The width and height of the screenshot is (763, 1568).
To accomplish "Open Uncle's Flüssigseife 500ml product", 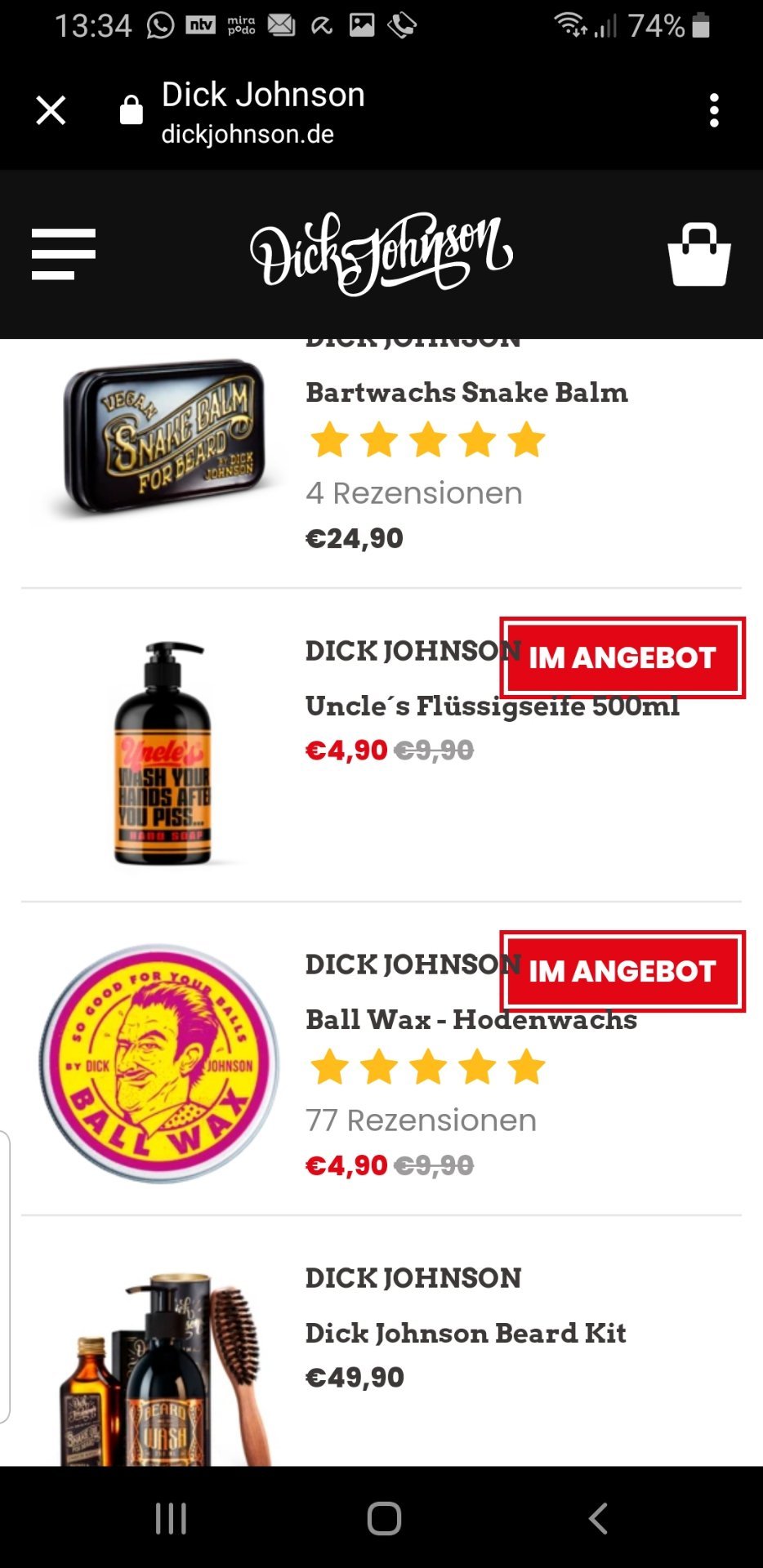I will (493, 706).
